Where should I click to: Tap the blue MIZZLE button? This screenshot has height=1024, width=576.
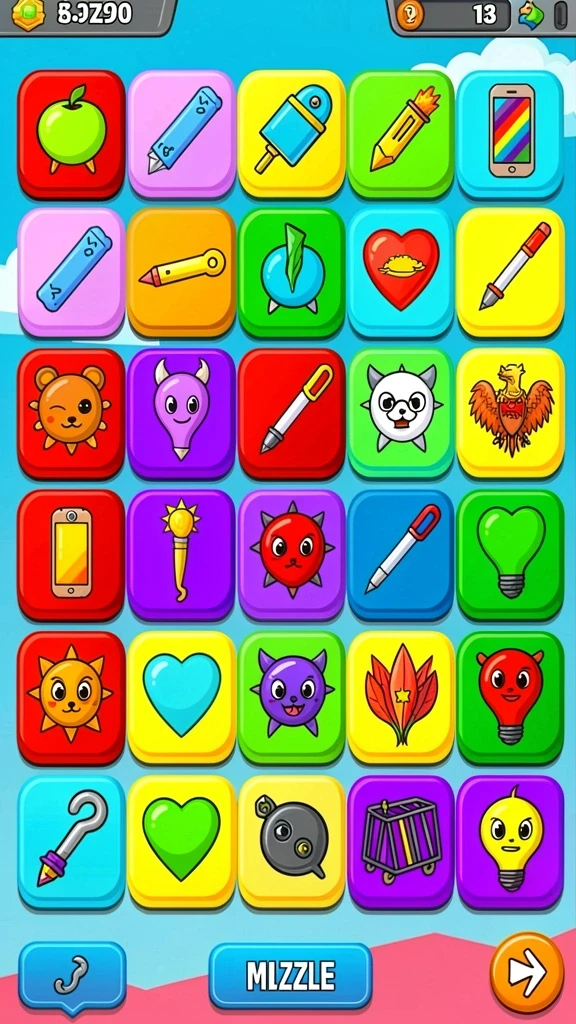click(290, 976)
